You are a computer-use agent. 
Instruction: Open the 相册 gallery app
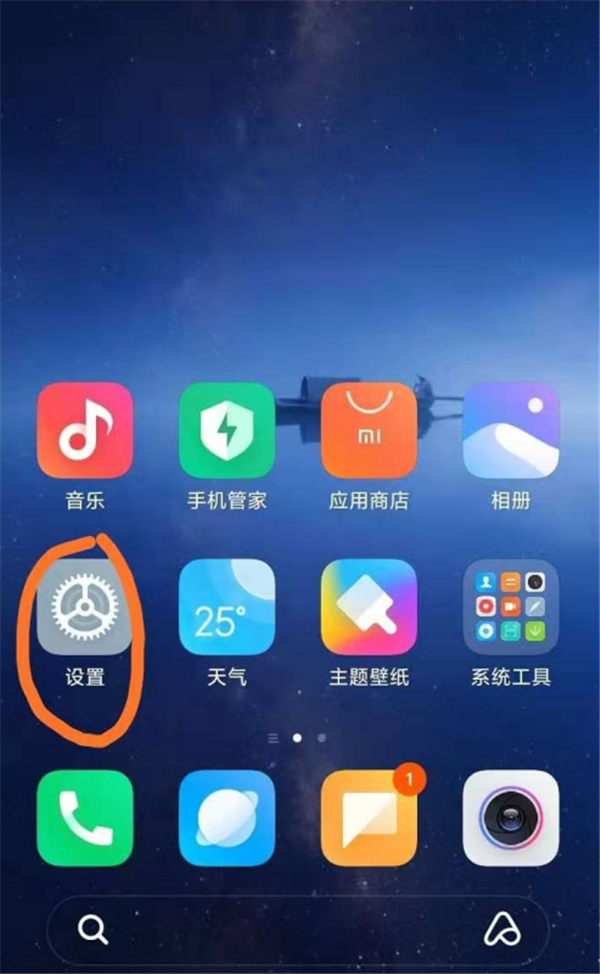[x=510, y=431]
